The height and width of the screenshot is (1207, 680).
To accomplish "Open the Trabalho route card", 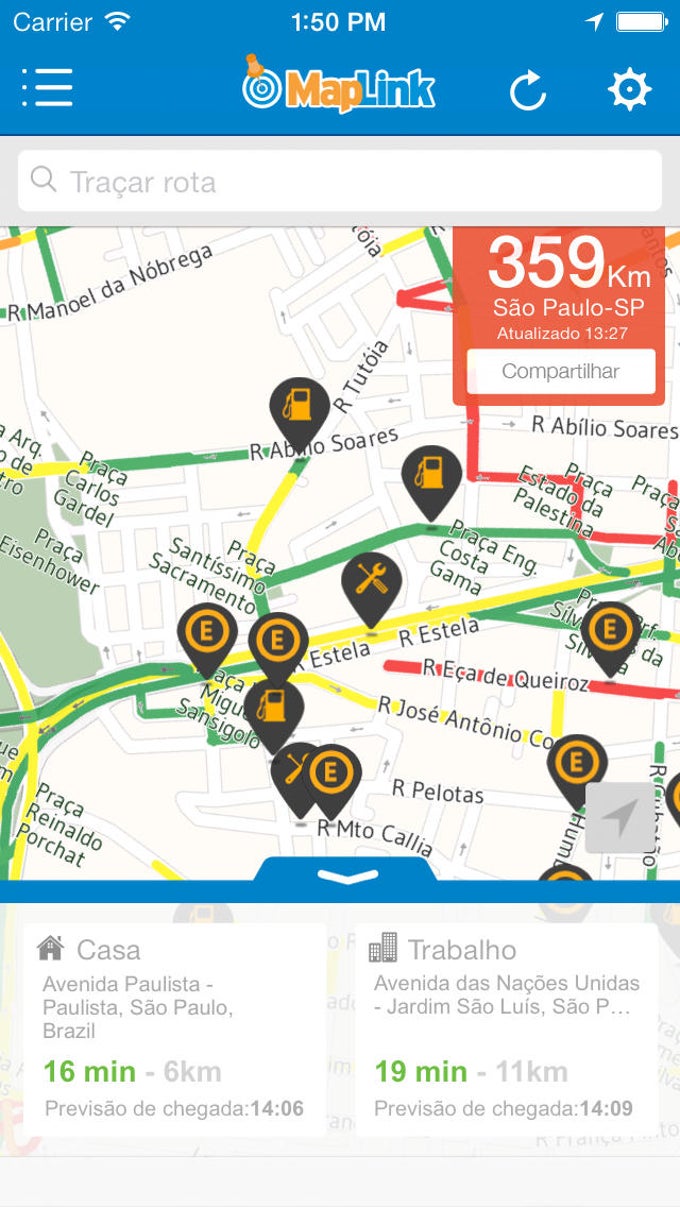I will pos(506,1030).
